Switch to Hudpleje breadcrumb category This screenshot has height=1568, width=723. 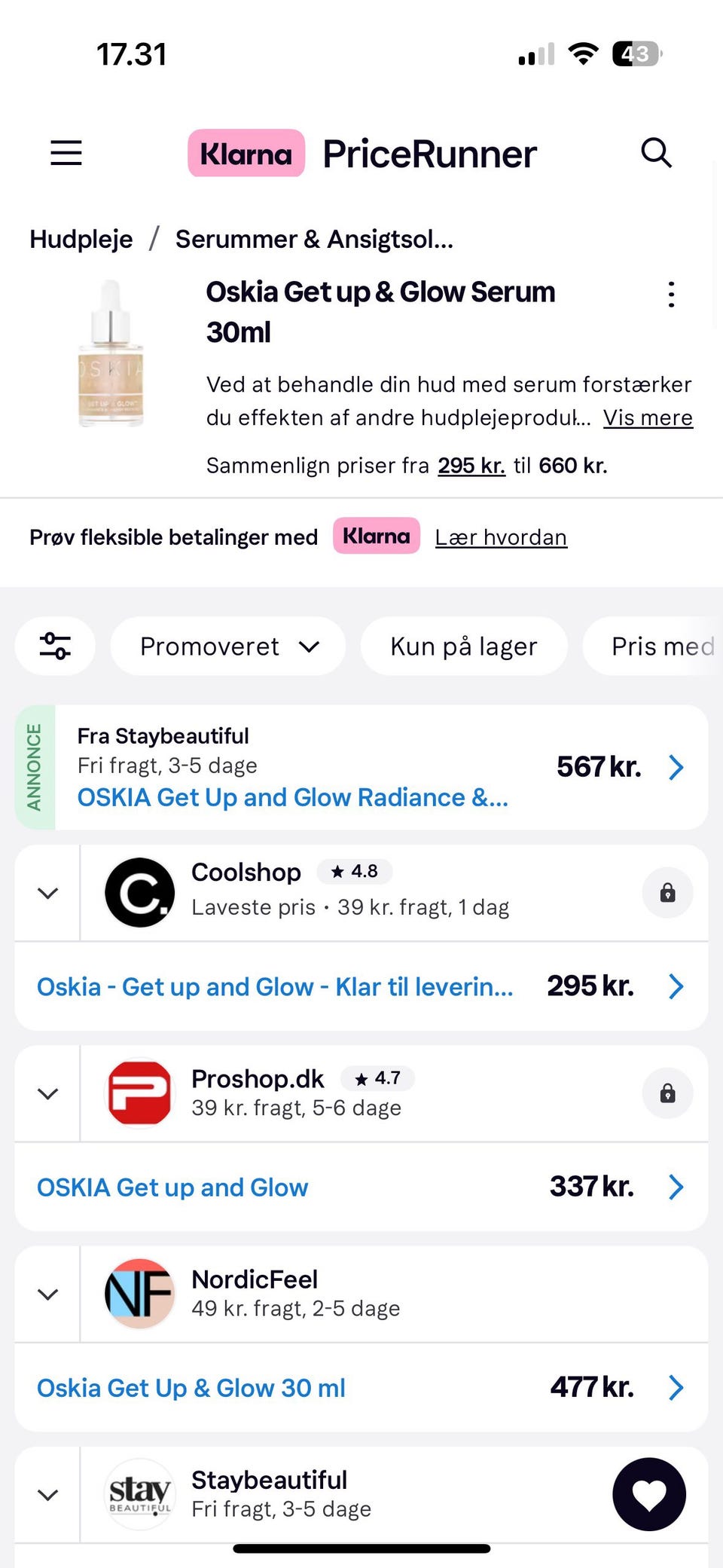pyautogui.click(x=80, y=239)
